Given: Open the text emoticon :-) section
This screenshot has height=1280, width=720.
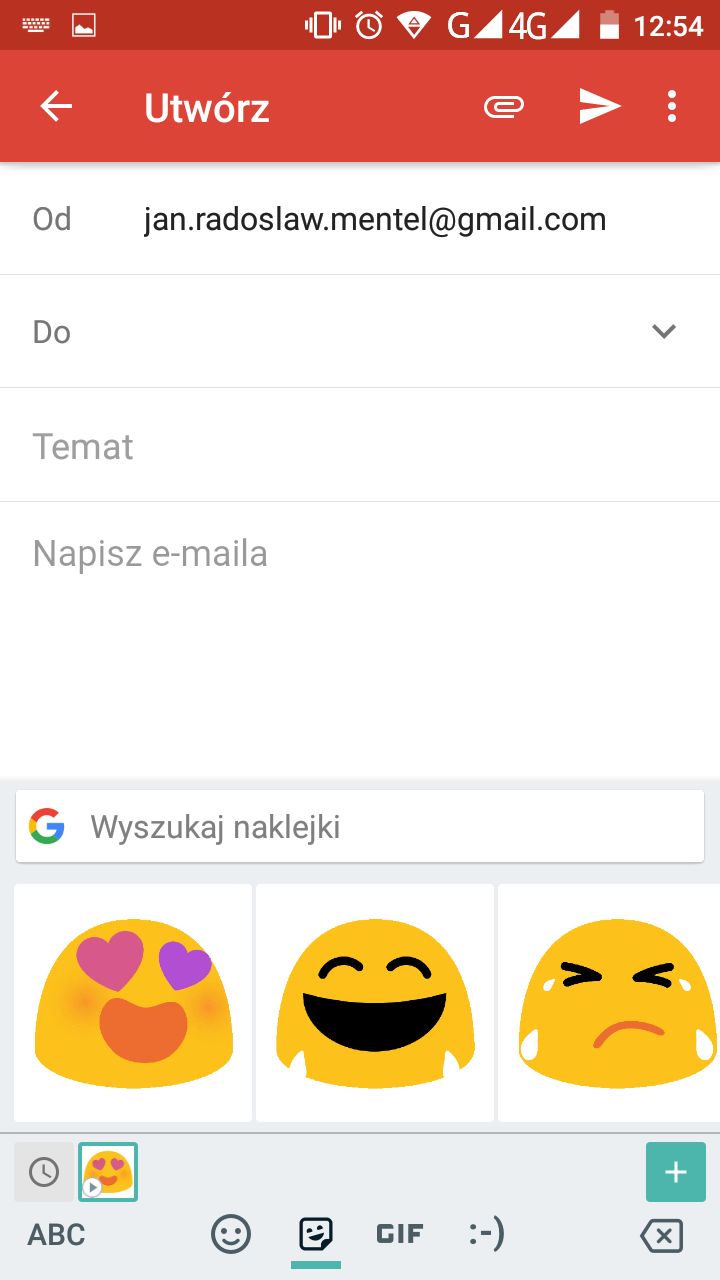Looking at the screenshot, I should pos(487,1234).
